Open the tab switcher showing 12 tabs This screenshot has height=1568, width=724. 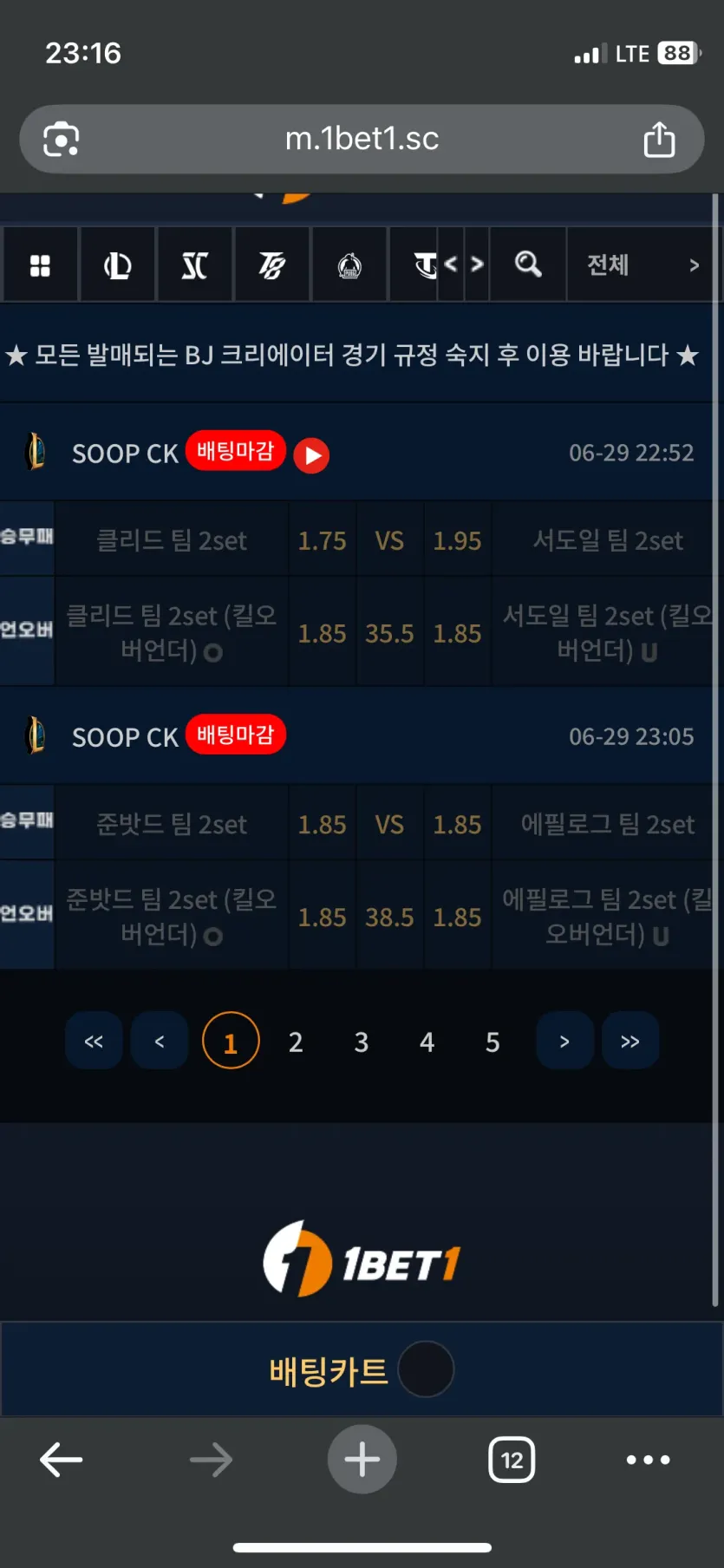512,1460
